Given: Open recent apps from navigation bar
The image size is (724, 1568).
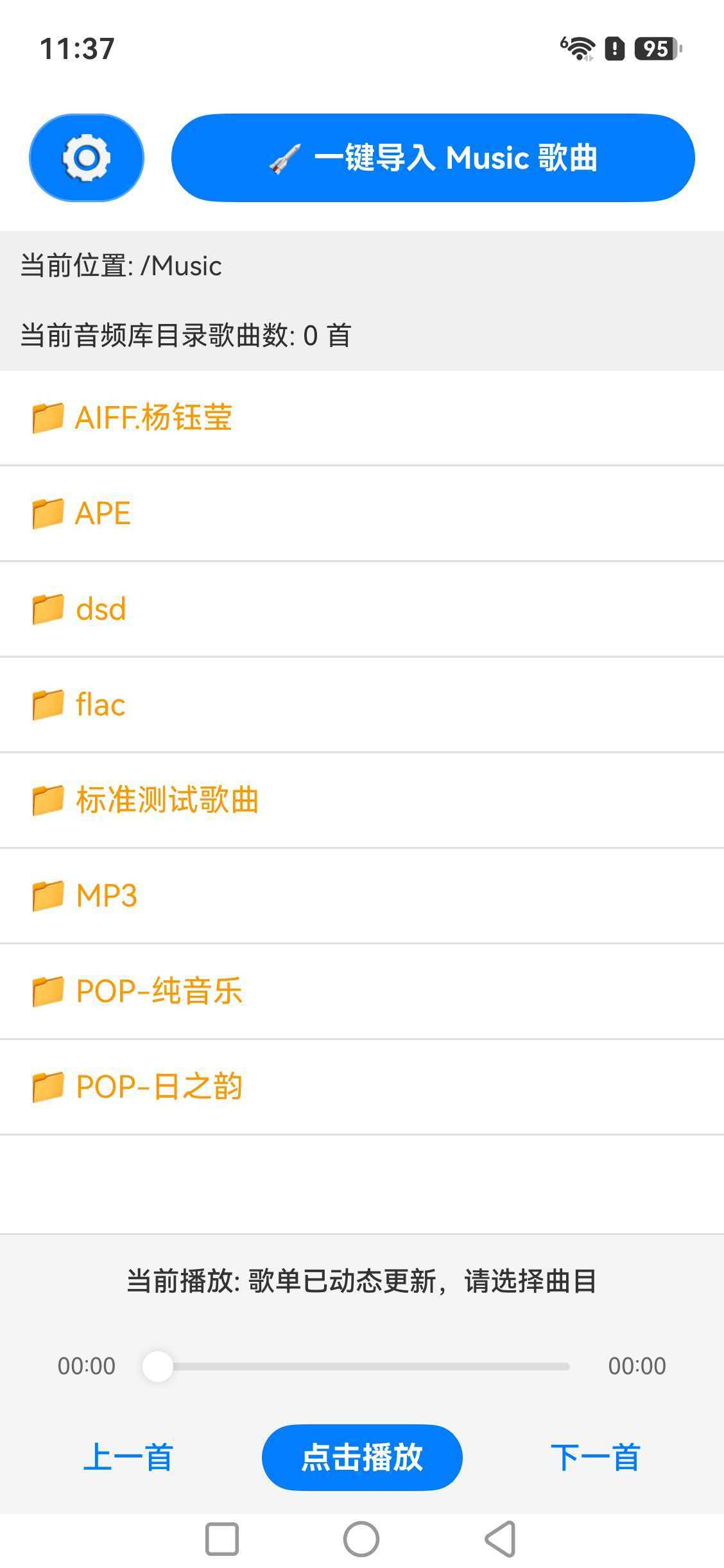Looking at the screenshot, I should pos(222,1538).
